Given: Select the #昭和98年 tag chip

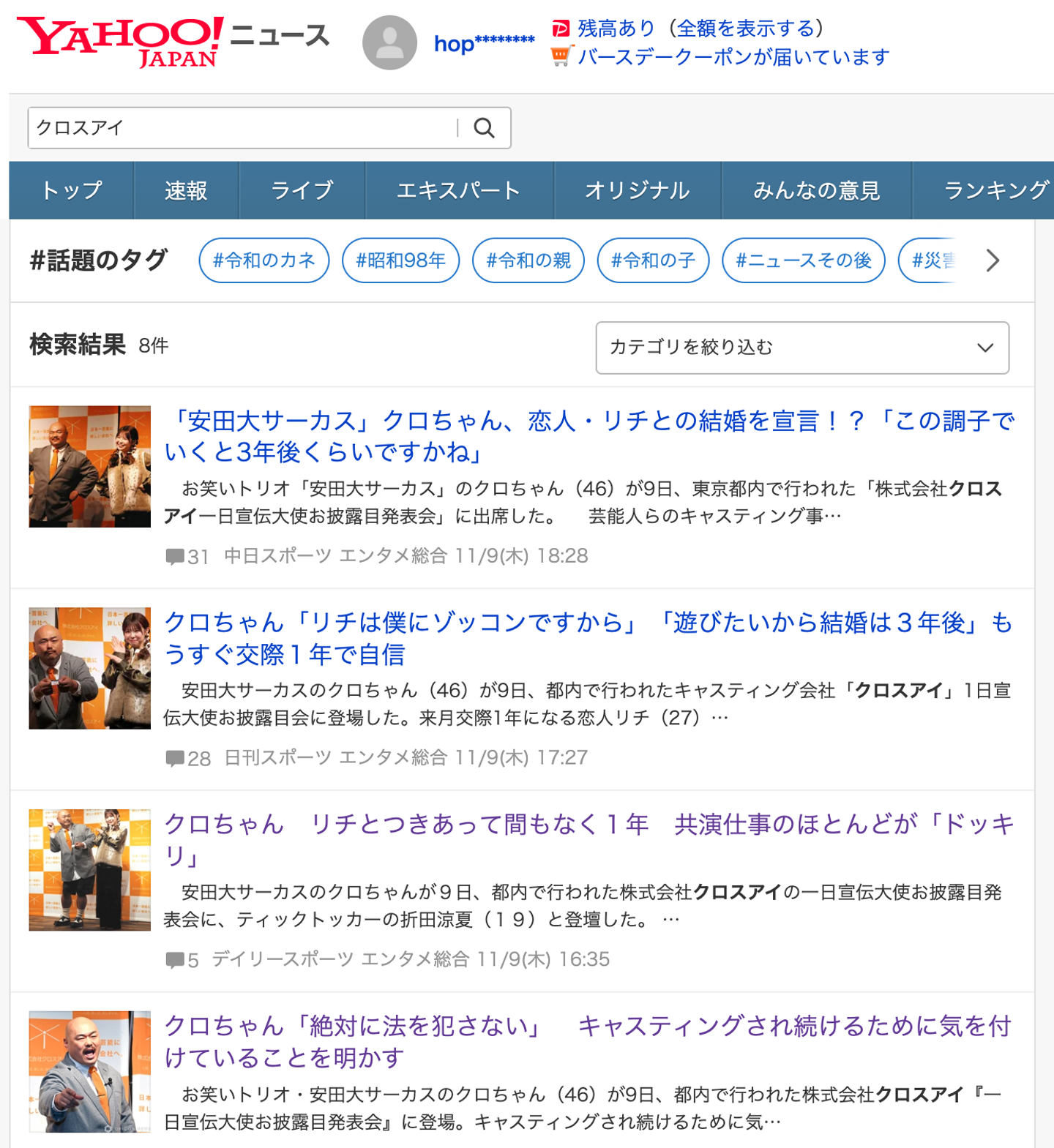Looking at the screenshot, I should [400, 260].
